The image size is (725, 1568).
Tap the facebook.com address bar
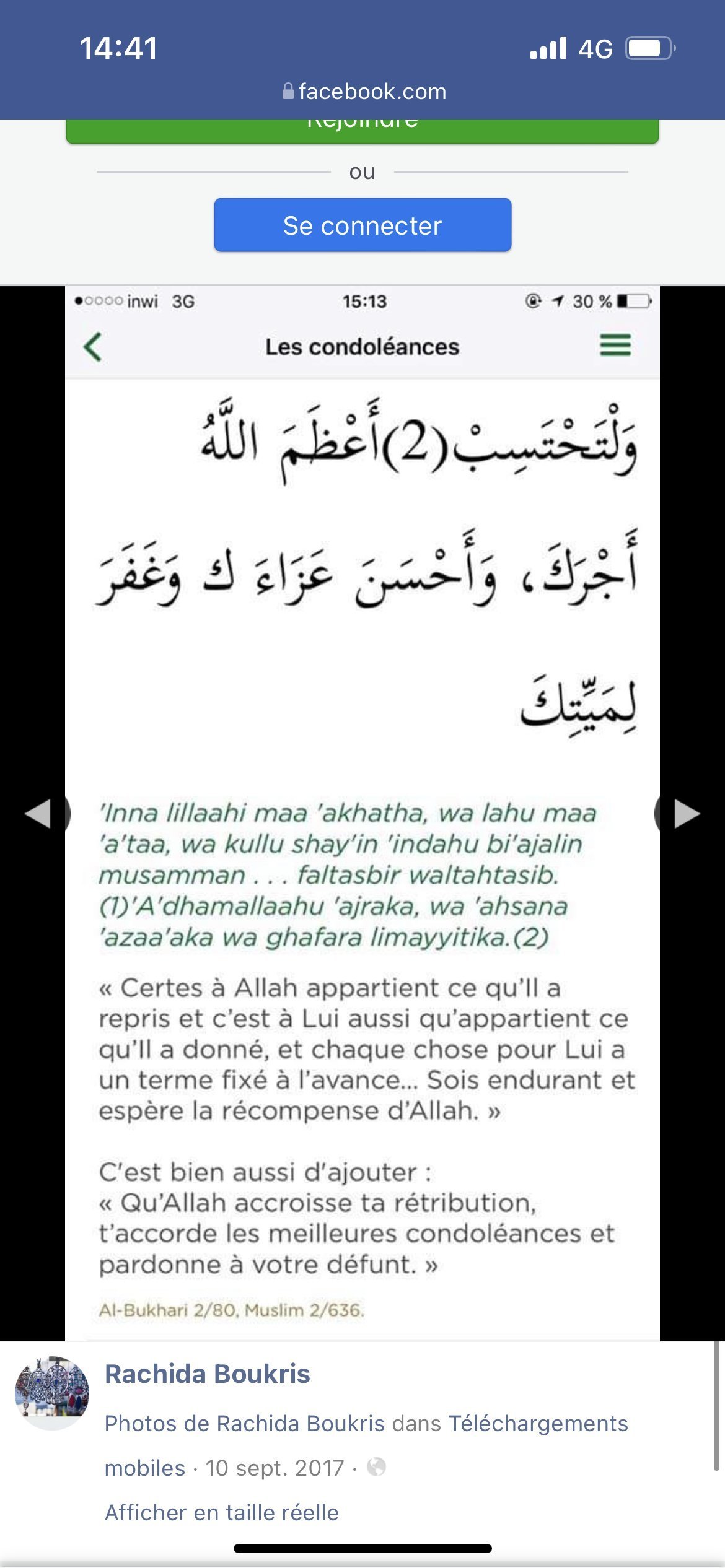tap(364, 92)
